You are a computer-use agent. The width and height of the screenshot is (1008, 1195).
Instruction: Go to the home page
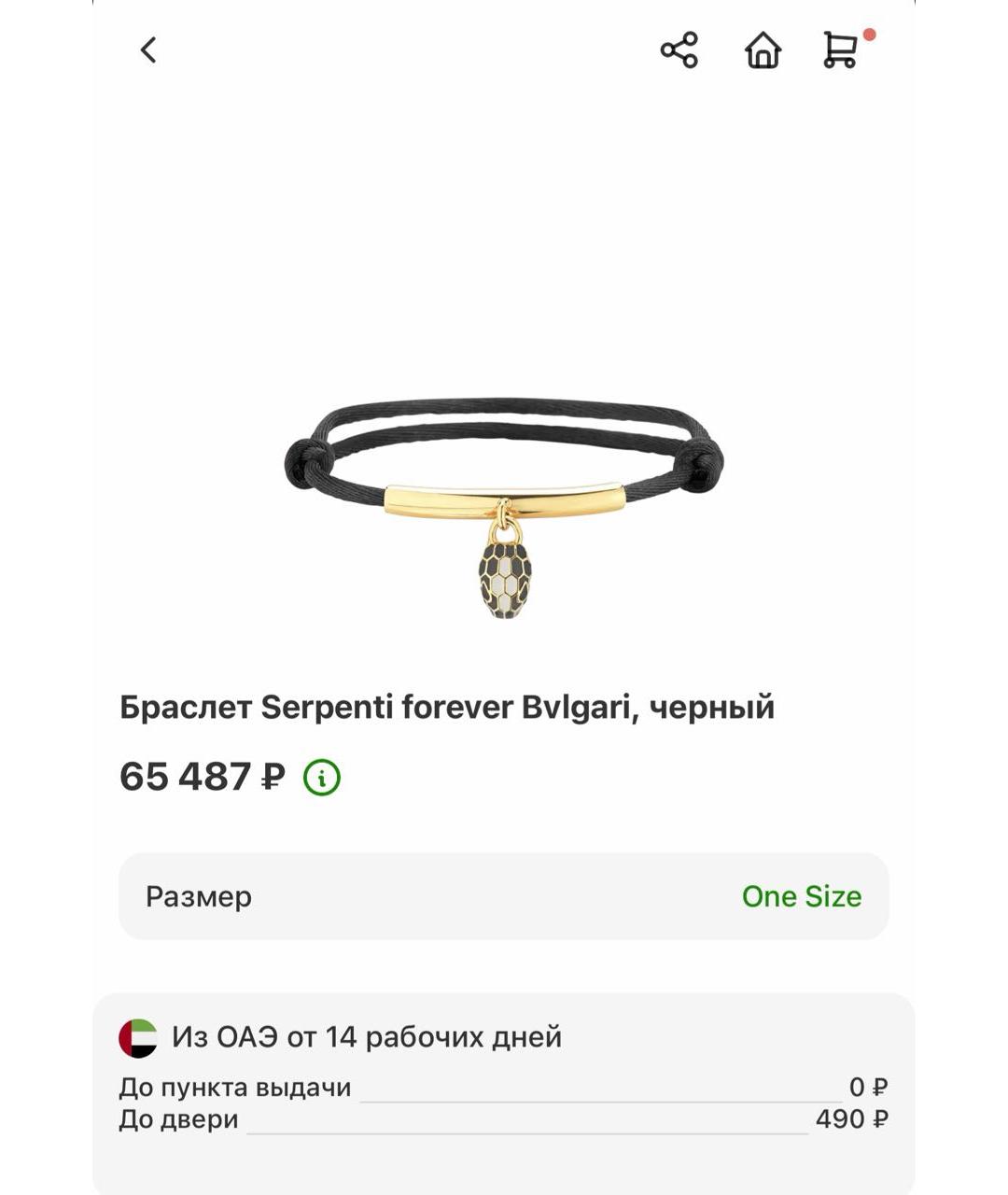[763, 50]
